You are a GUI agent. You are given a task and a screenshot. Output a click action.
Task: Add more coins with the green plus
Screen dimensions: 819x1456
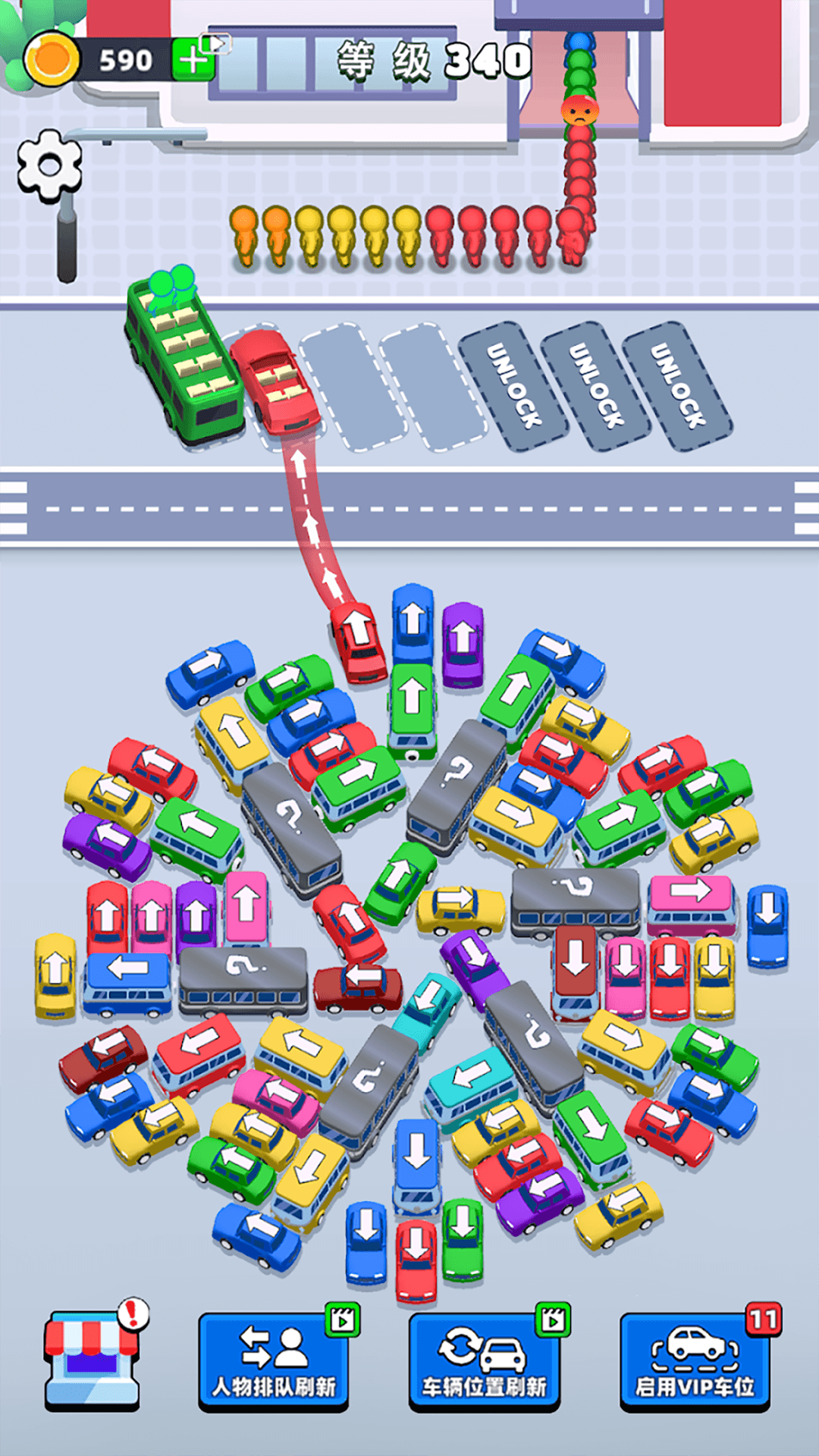pyautogui.click(x=193, y=60)
